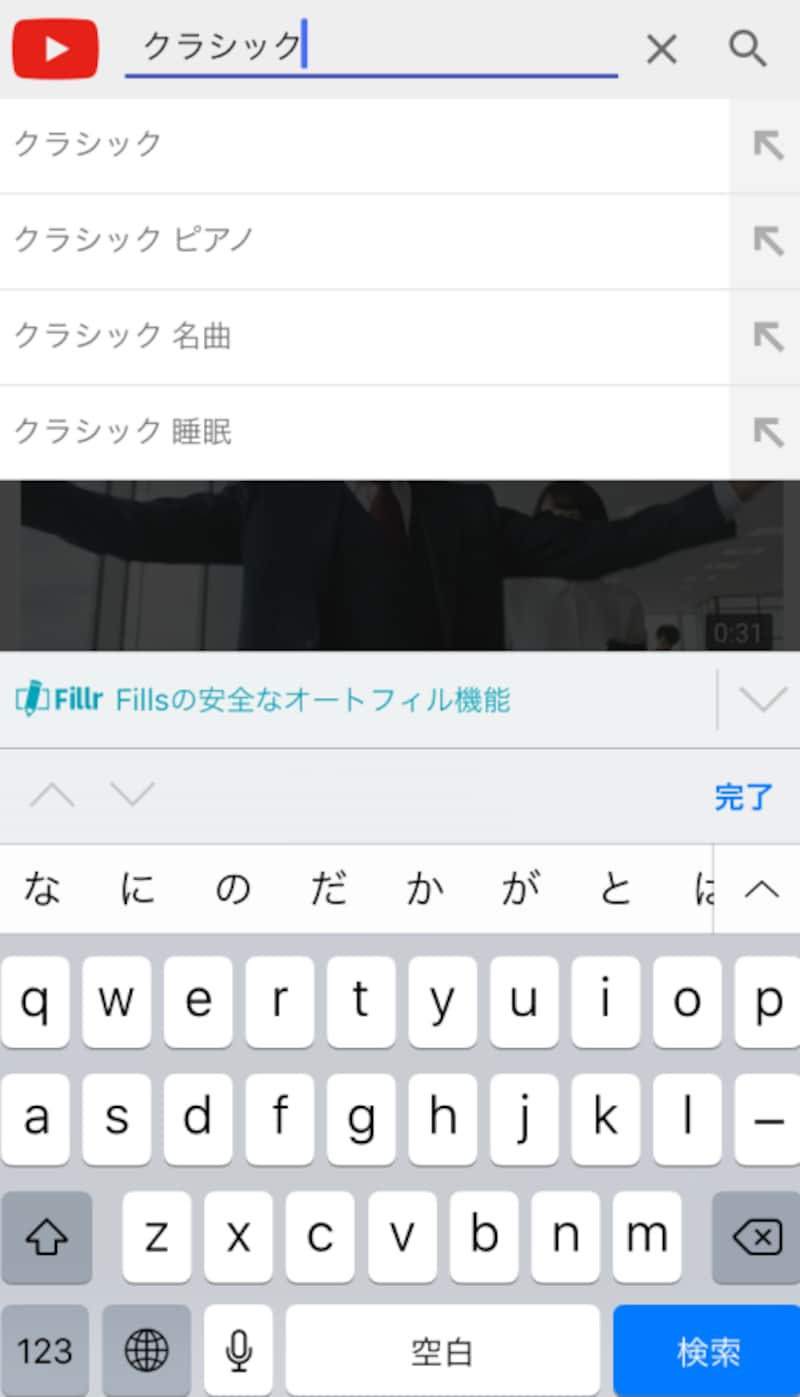The height and width of the screenshot is (1397, 800).
Task: Toggle the Shift key on the keyboard
Action: coord(46,1237)
